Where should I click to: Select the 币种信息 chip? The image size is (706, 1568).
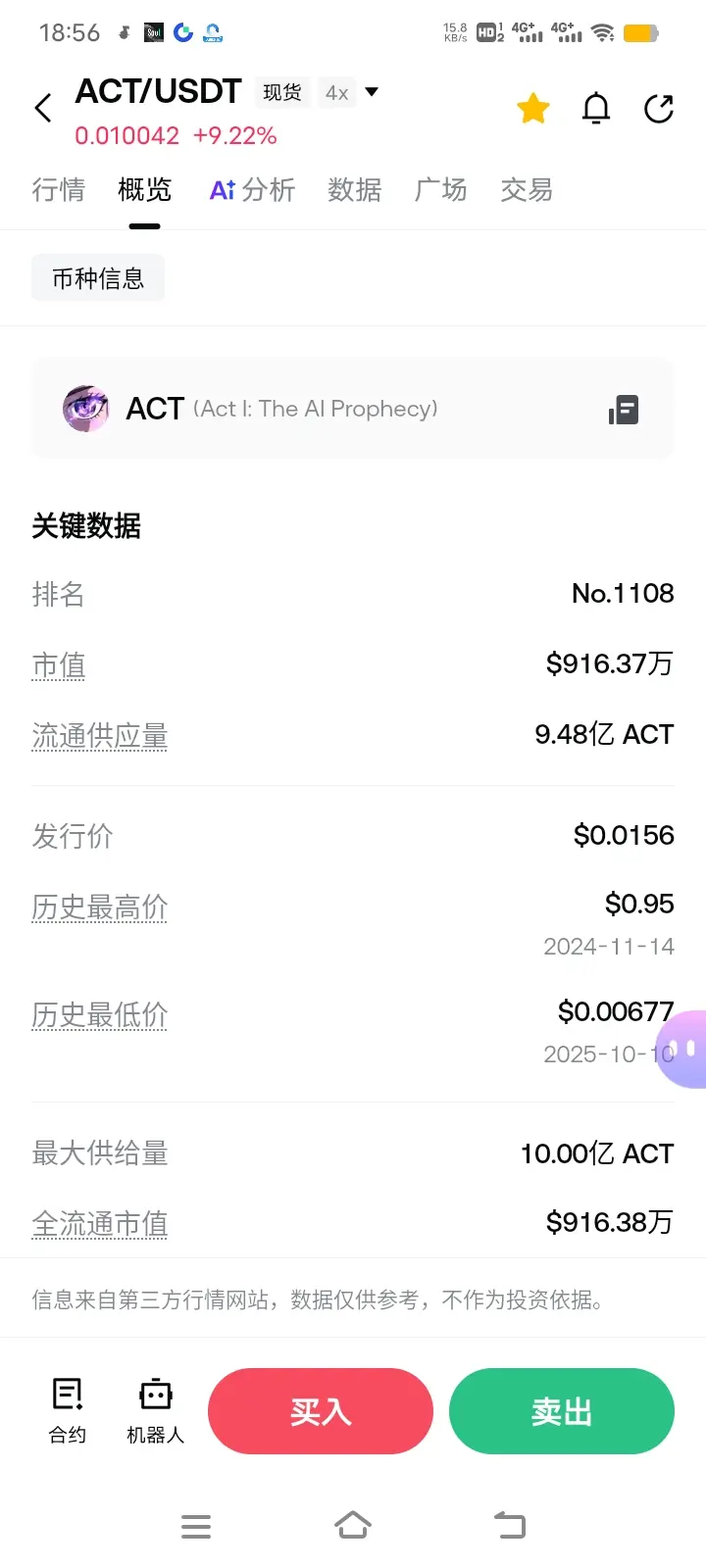[x=98, y=278]
